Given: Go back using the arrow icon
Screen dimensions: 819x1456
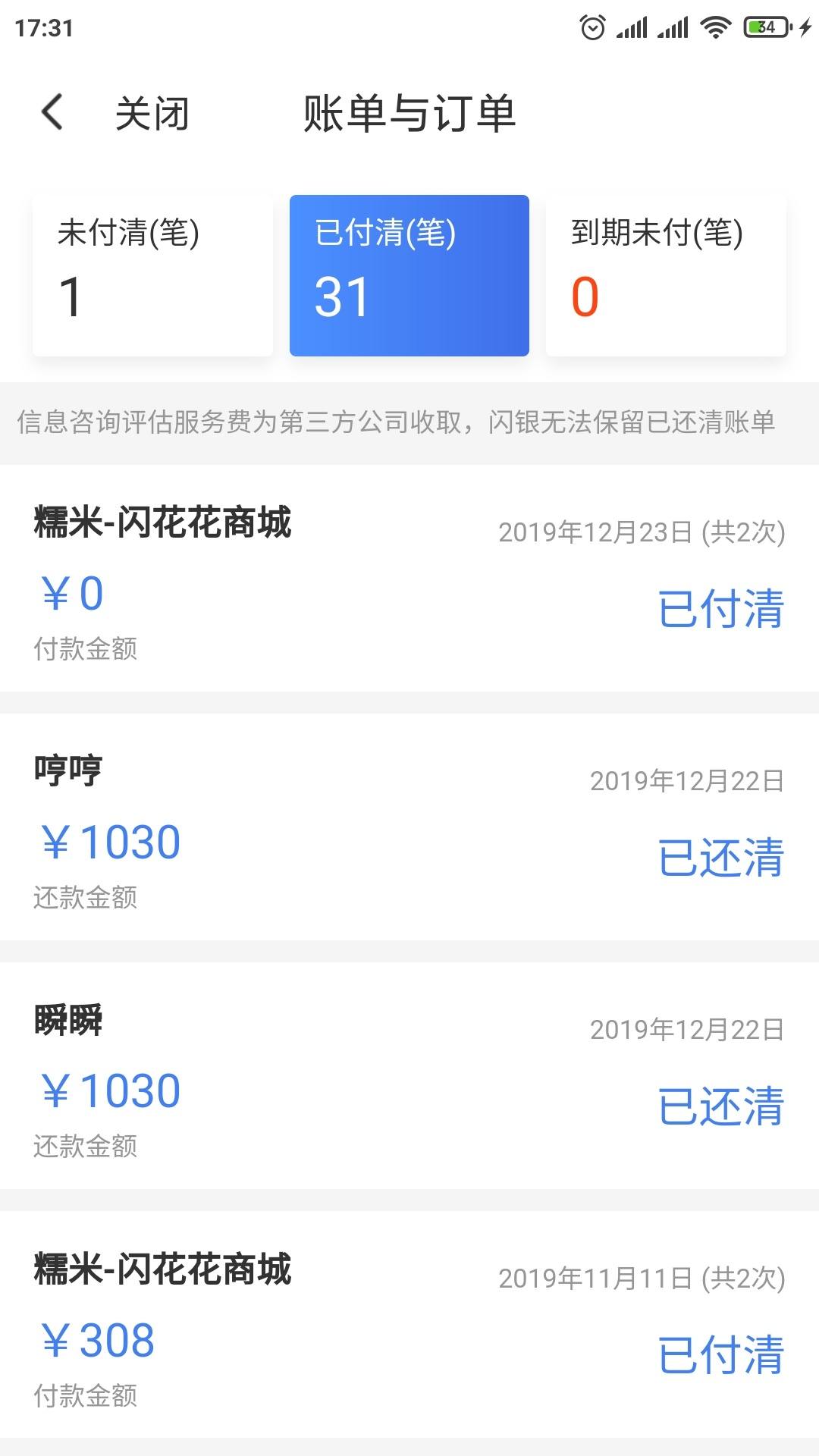Looking at the screenshot, I should pyautogui.click(x=52, y=112).
